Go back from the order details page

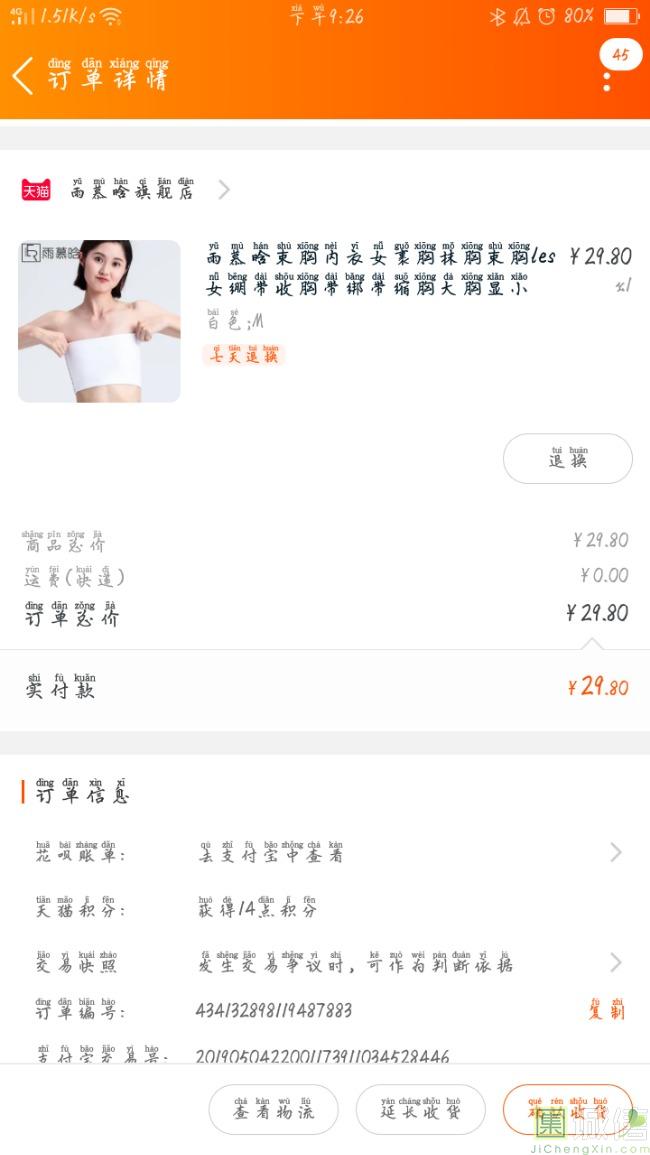click(24, 76)
